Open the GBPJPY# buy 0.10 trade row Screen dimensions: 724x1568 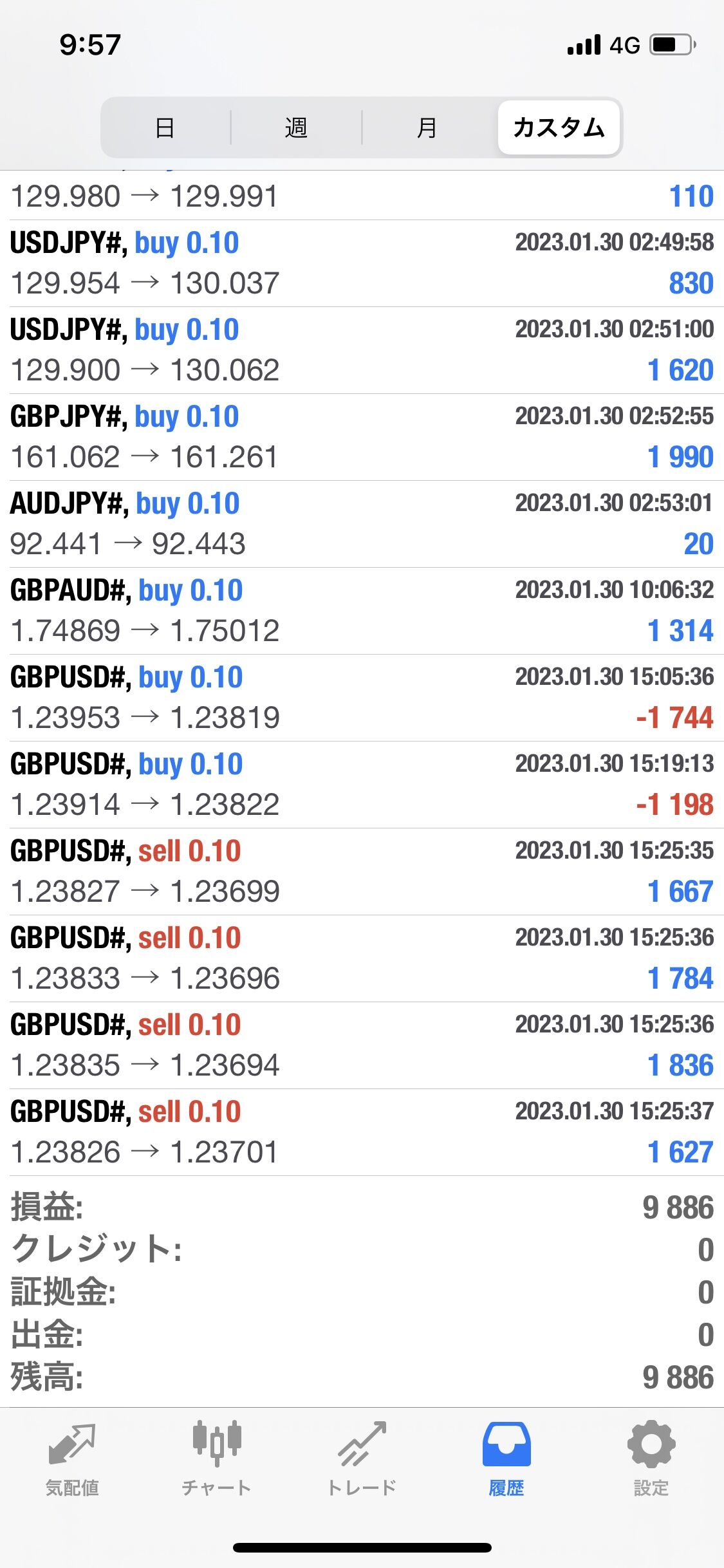pos(362,437)
